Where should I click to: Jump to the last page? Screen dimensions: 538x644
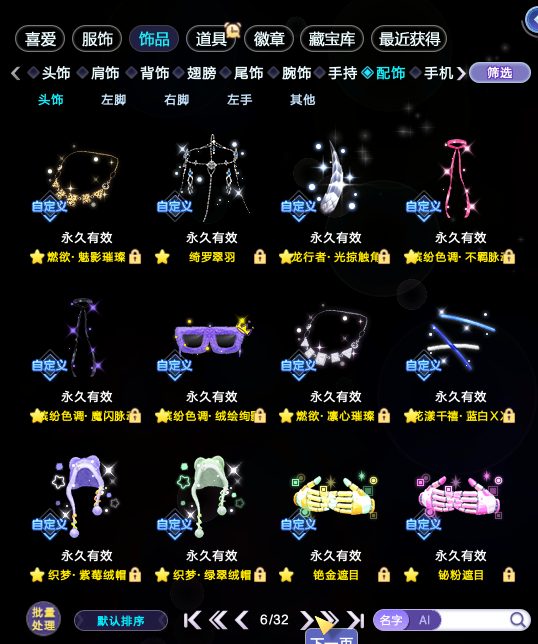356,620
